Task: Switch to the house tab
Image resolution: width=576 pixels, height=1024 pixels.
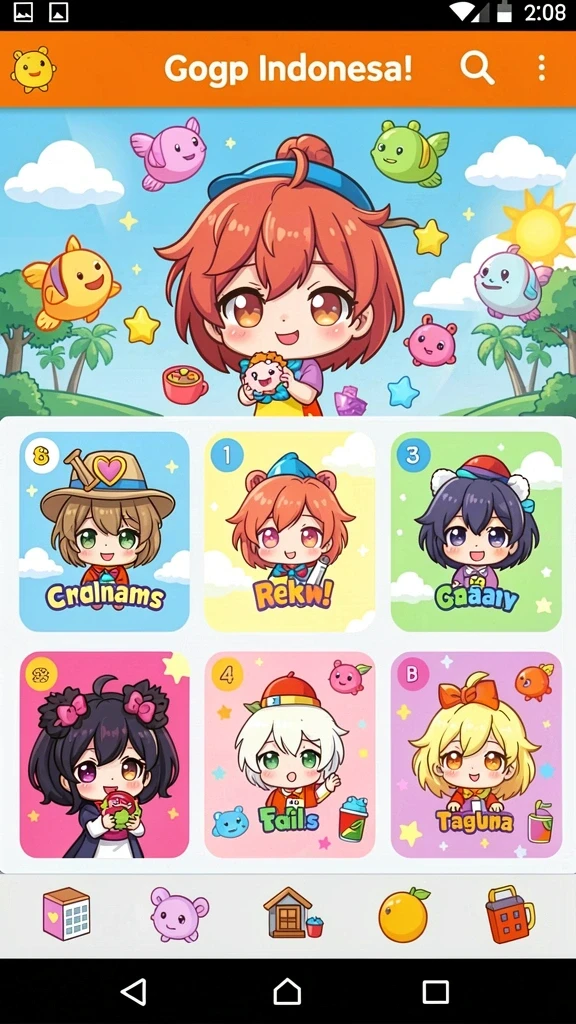Action: click(x=293, y=912)
